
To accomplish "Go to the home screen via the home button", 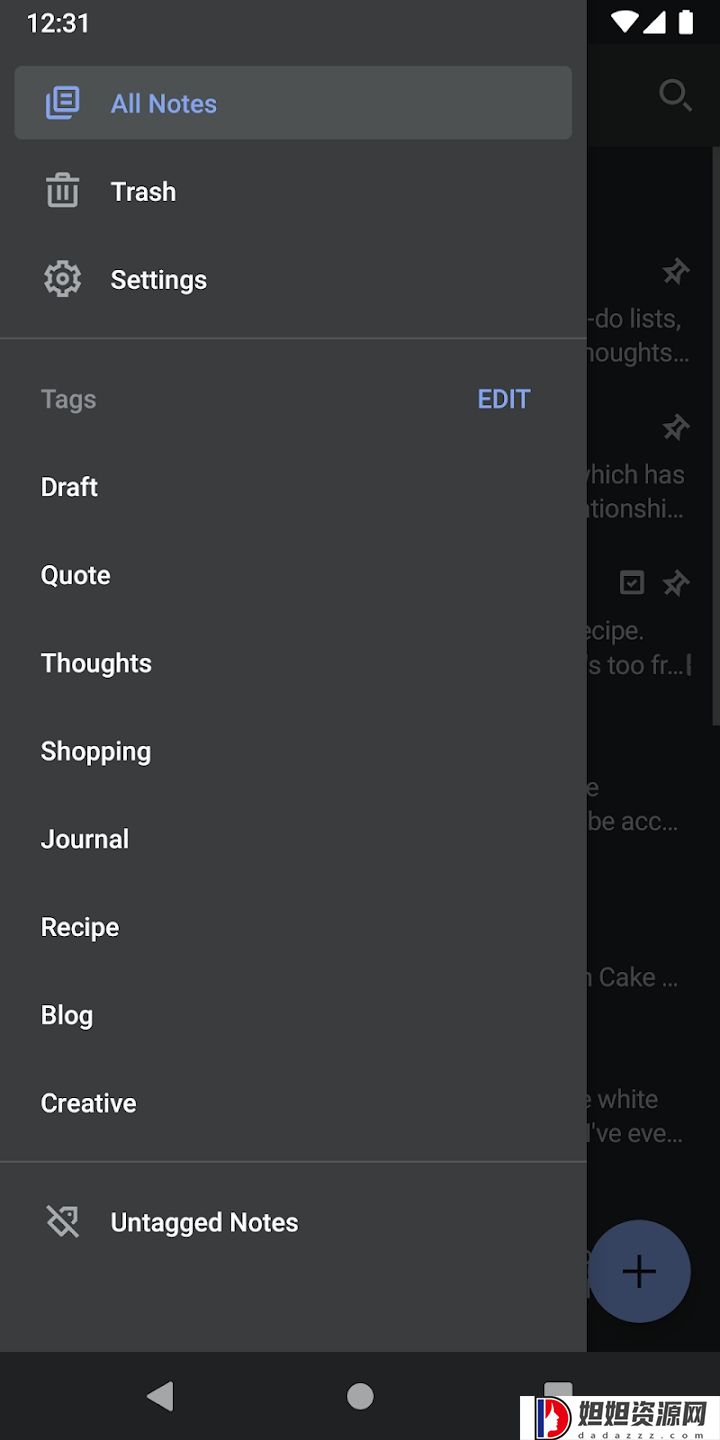I will 360,1396.
